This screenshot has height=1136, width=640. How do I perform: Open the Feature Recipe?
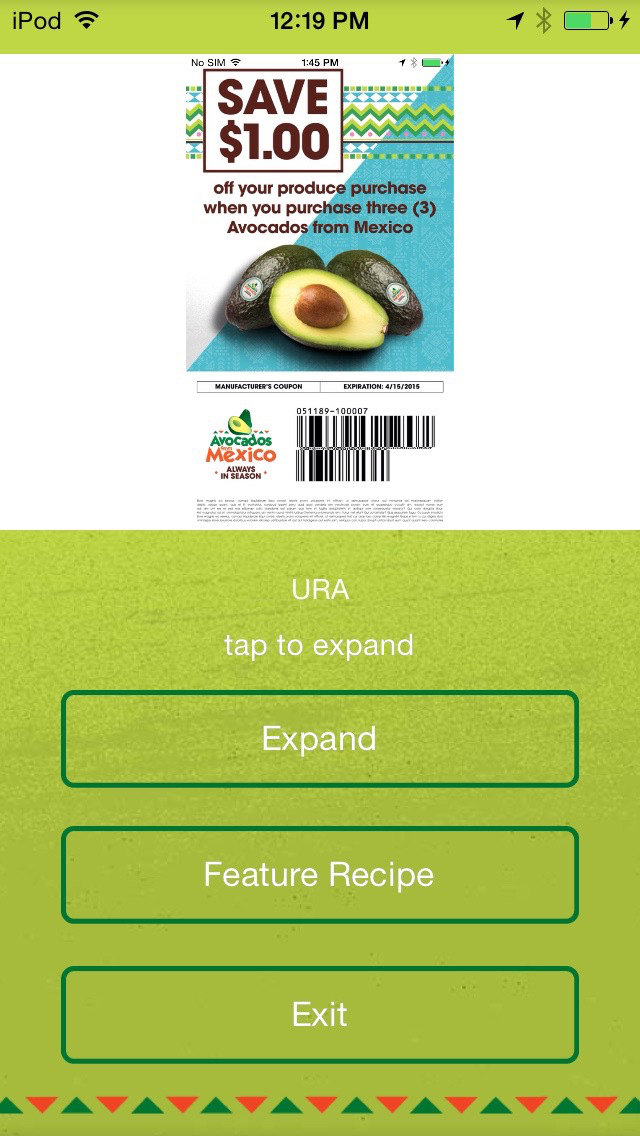coord(320,875)
